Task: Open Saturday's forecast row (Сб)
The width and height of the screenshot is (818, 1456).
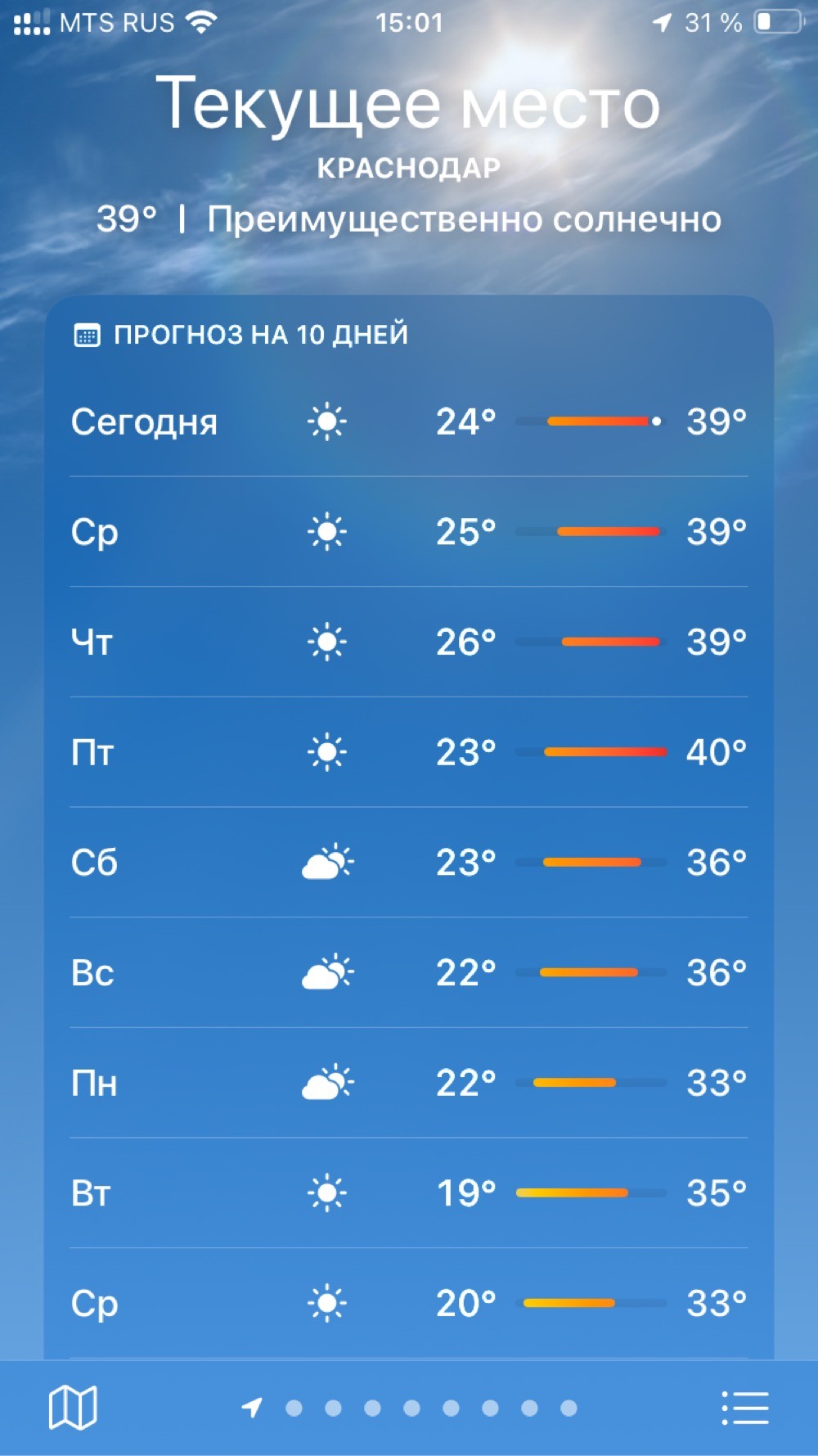Action: pos(409,863)
